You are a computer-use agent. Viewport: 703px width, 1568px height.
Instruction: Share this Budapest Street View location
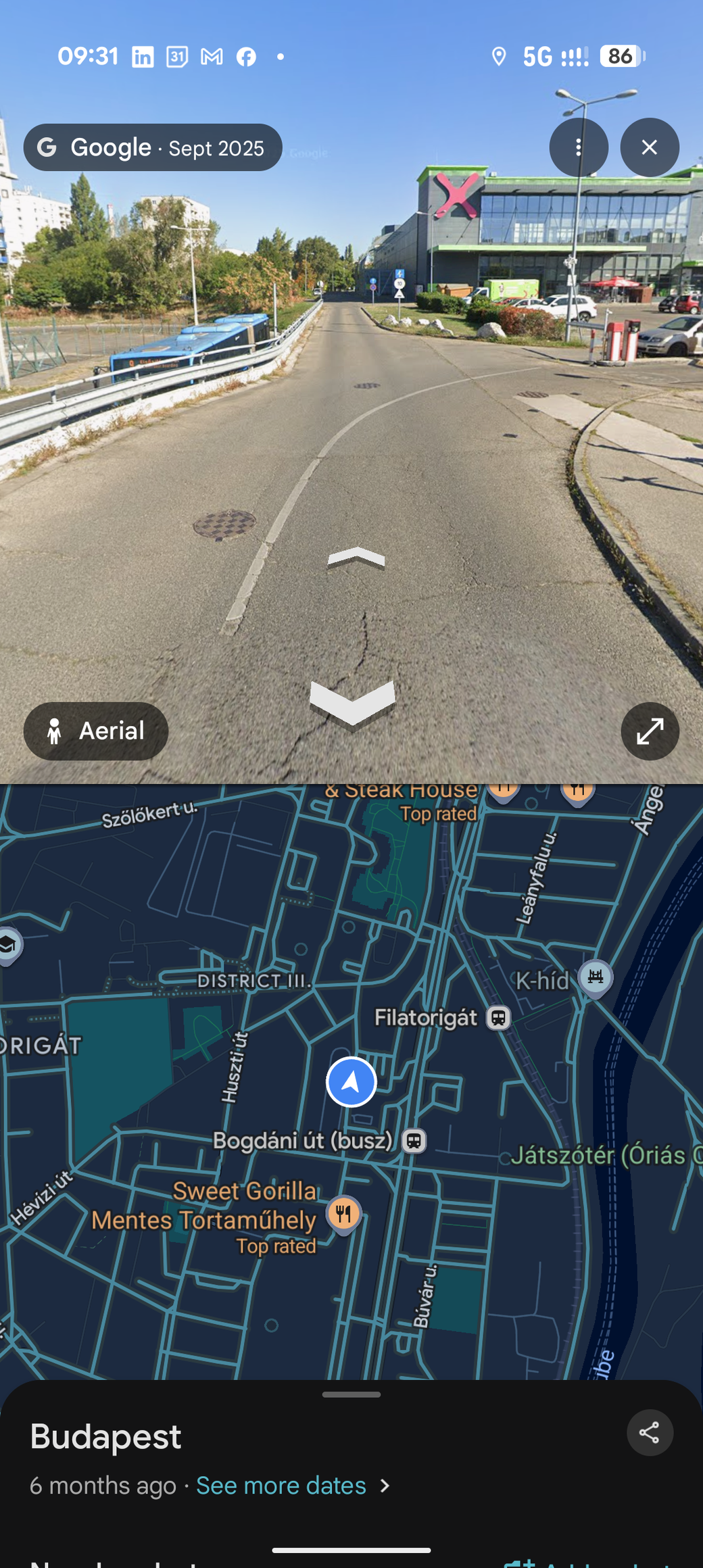[x=649, y=1432]
